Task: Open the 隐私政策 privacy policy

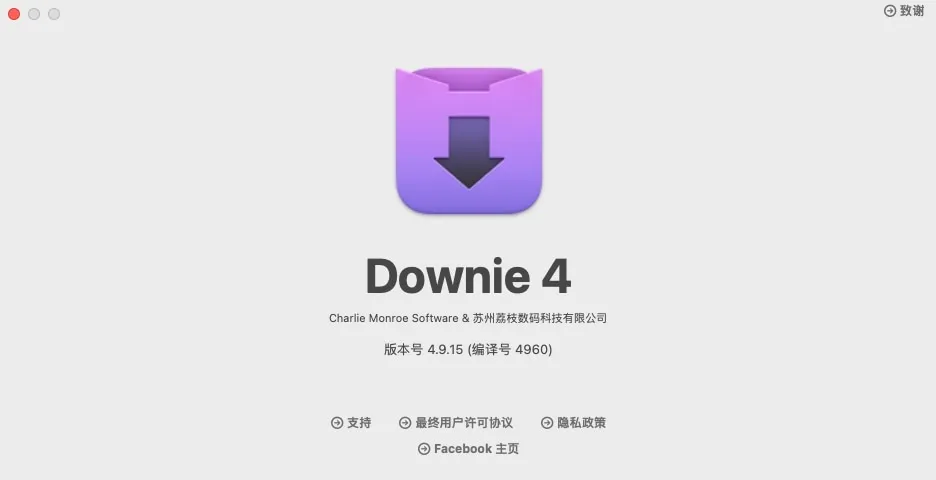Action: [574, 423]
